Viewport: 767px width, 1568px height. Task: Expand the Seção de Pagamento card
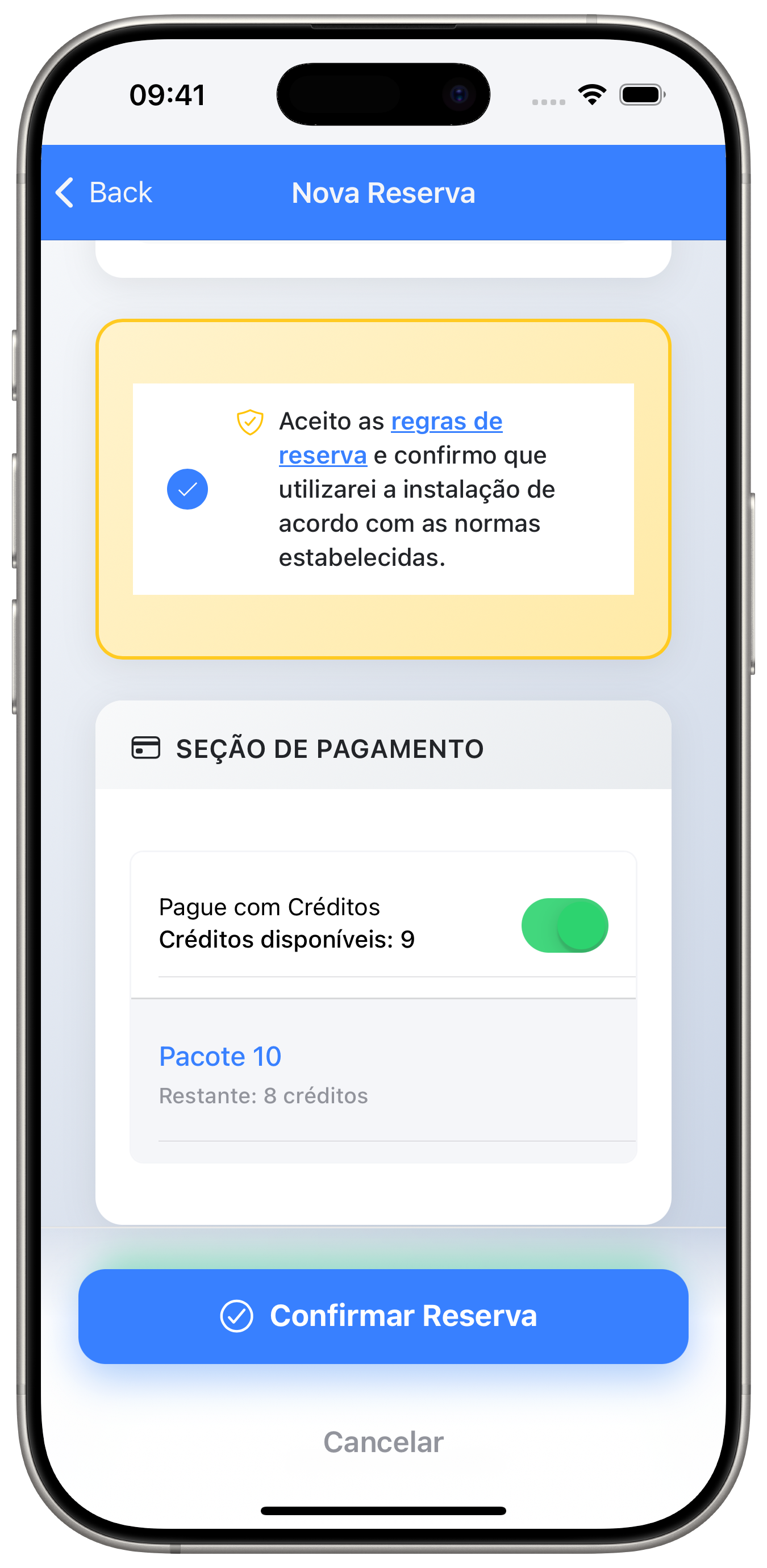(x=329, y=749)
